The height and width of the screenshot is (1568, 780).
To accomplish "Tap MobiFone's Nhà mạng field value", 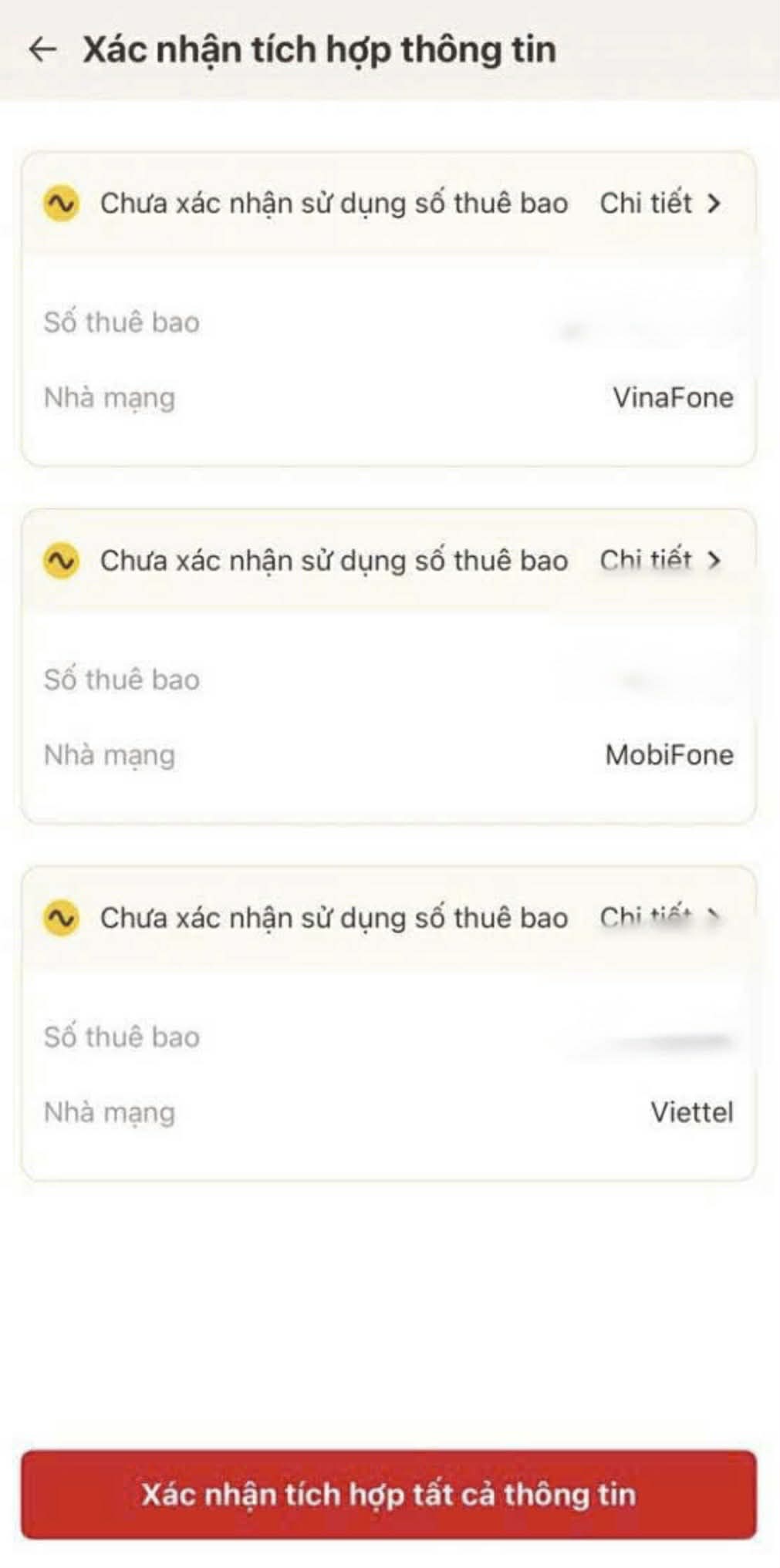I will [x=667, y=755].
